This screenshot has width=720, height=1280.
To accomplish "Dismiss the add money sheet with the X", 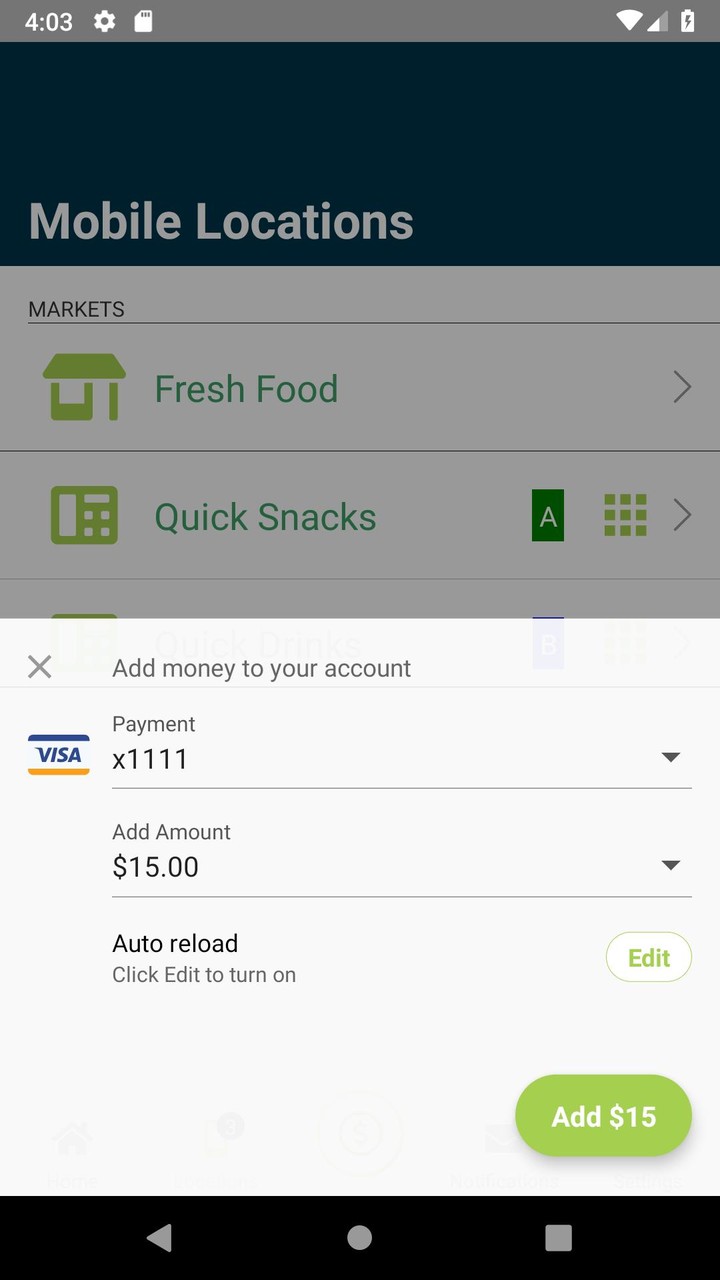I will pyautogui.click(x=39, y=667).
